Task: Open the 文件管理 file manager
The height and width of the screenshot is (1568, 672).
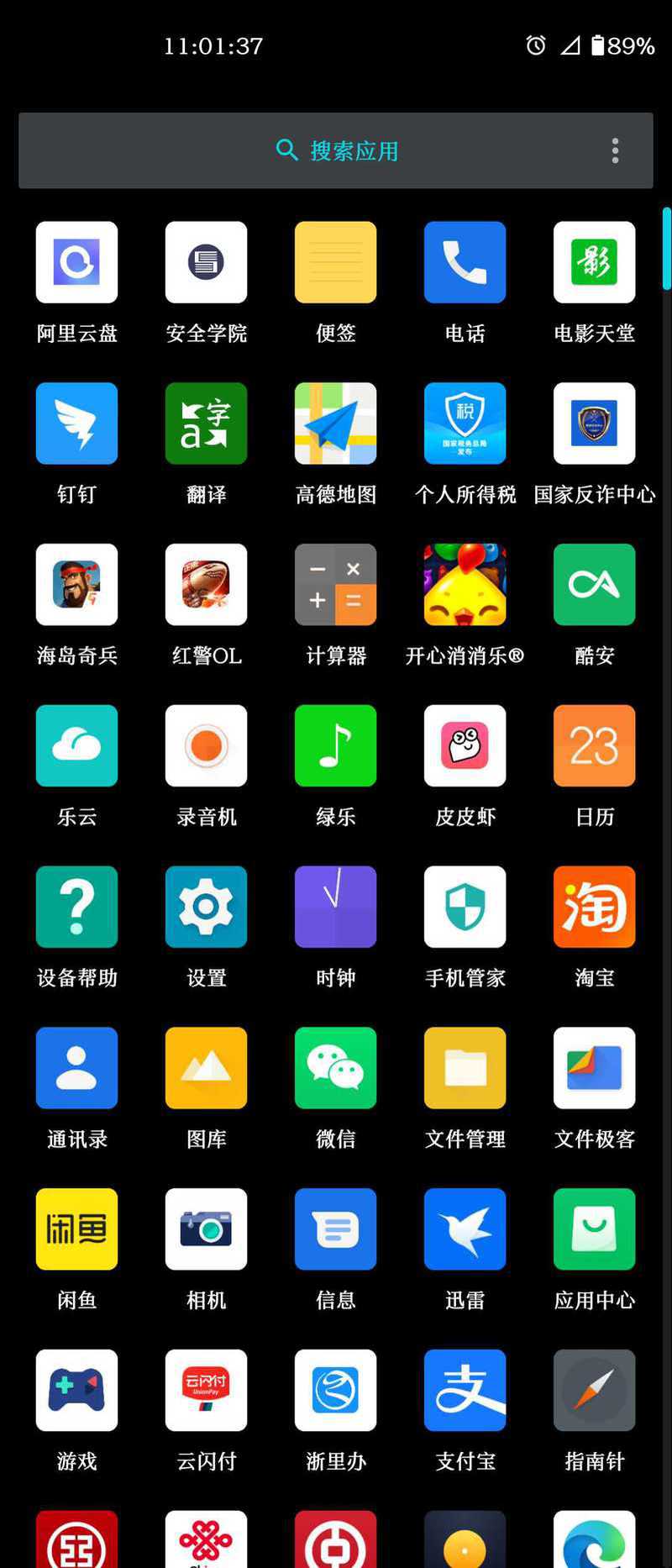Action: pyautogui.click(x=465, y=1069)
